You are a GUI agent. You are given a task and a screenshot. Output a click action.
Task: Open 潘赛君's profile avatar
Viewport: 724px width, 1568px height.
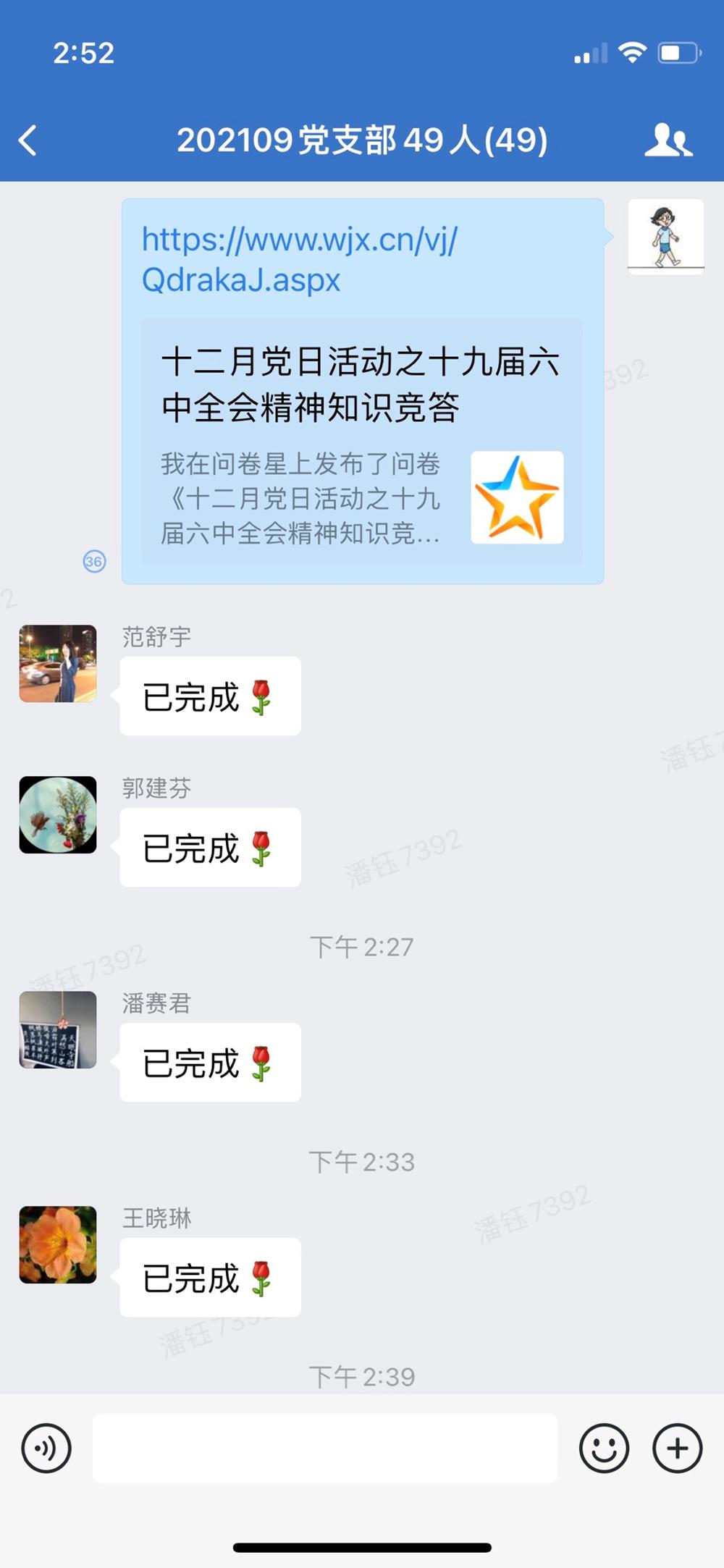58,1029
